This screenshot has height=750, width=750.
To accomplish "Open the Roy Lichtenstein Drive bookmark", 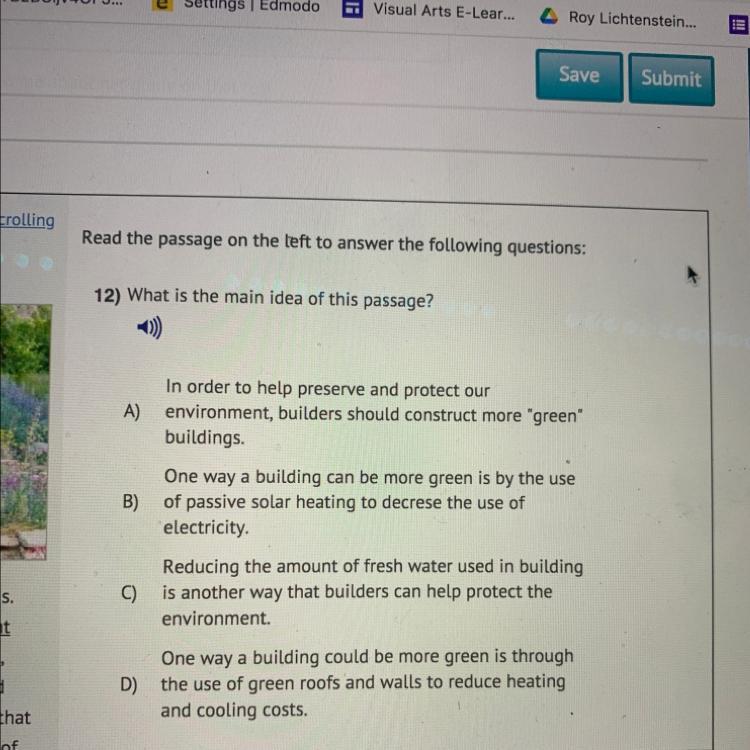I will tap(618, 19).
